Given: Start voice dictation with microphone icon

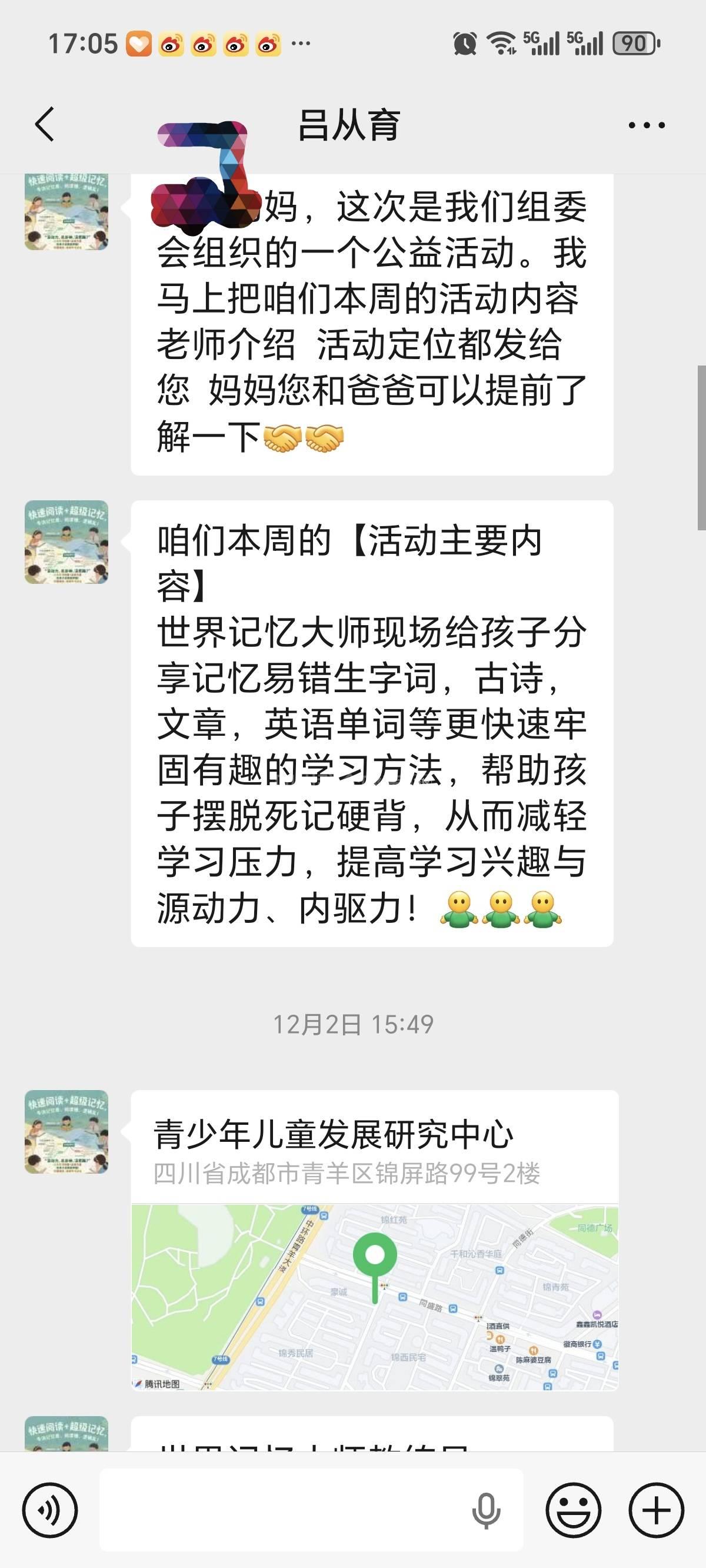Looking at the screenshot, I should 487,1510.
